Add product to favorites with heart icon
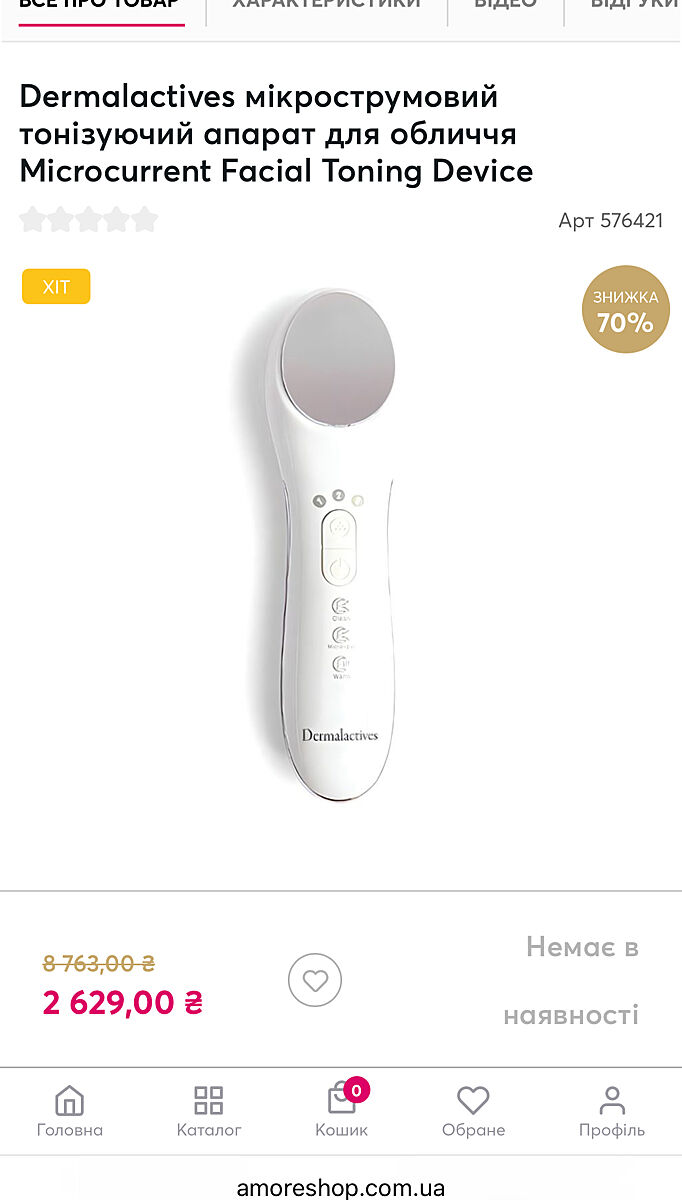 point(315,981)
